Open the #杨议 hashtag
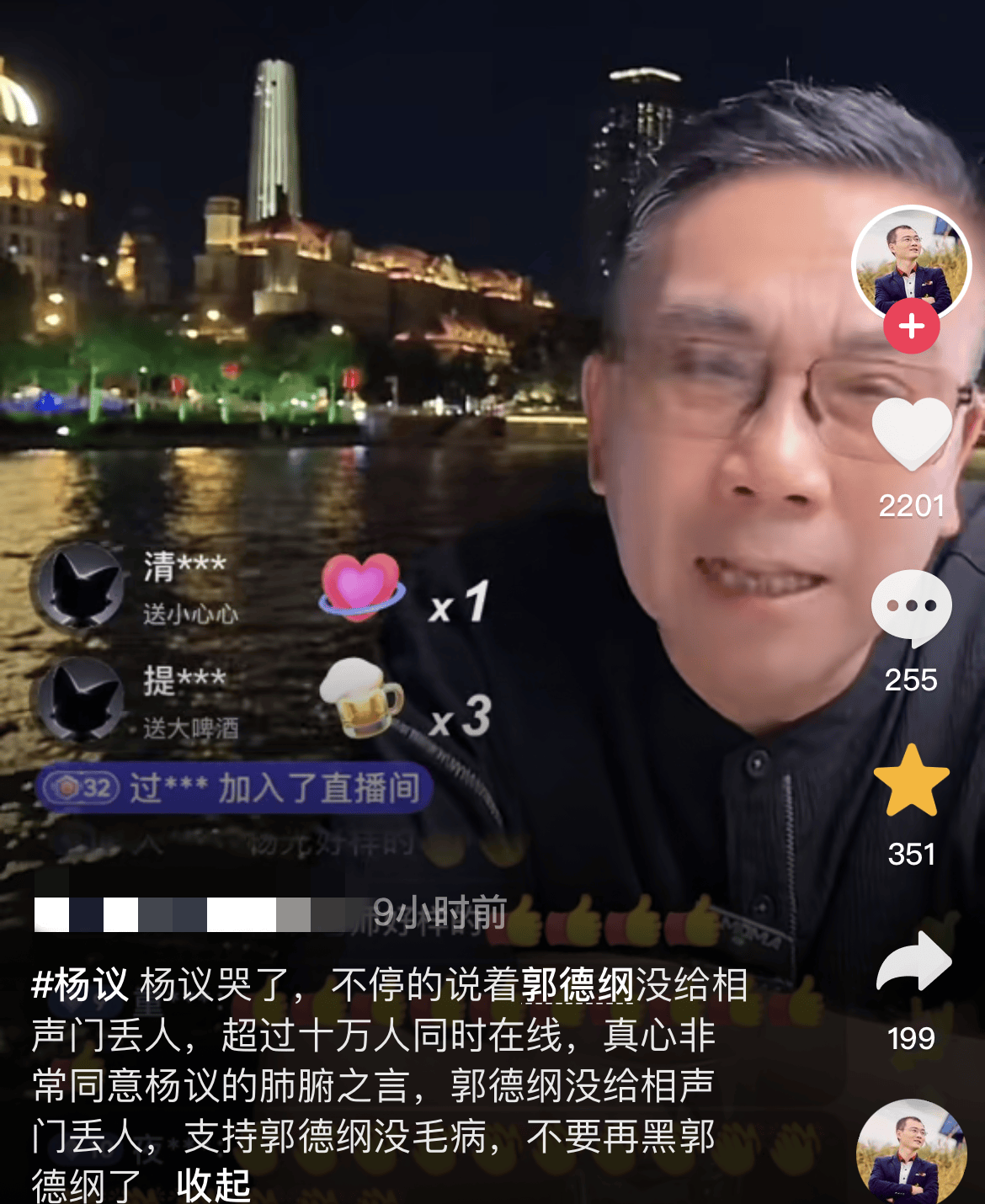Viewport: 985px width, 1204px height. [79, 985]
